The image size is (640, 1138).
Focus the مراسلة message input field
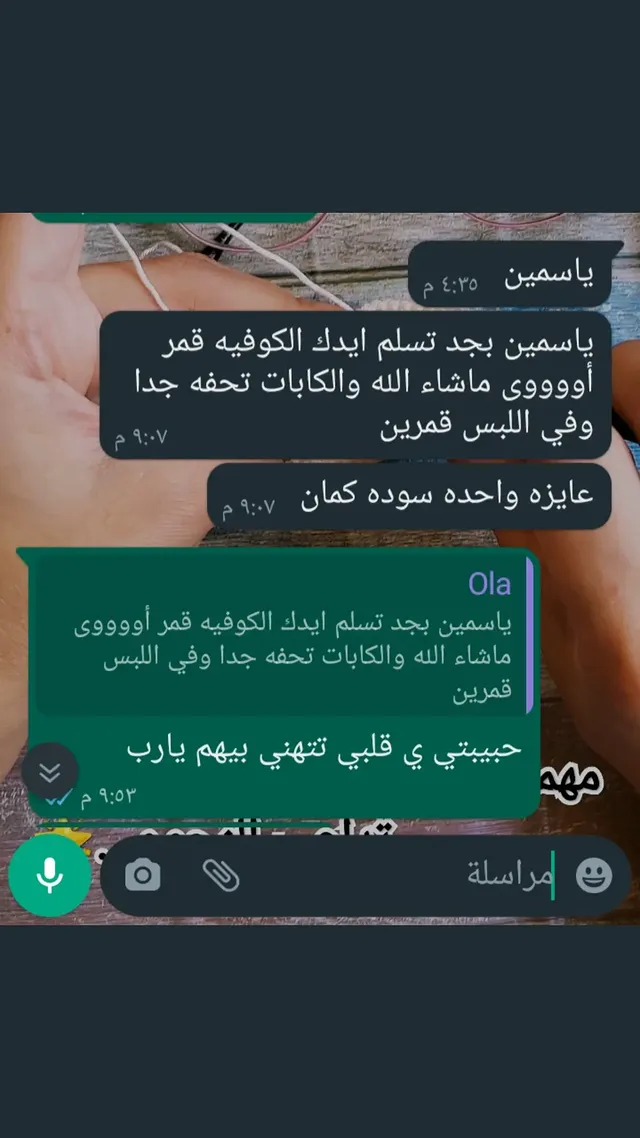(x=400, y=876)
